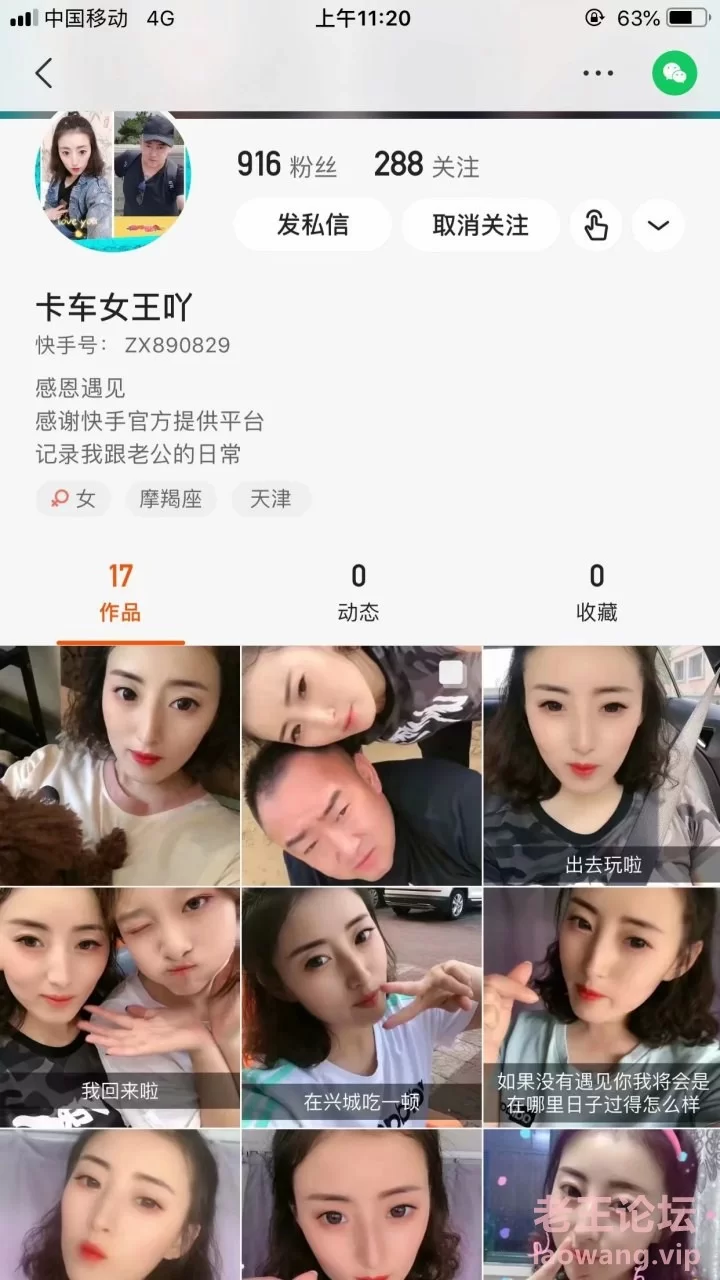Viewport: 720px width, 1280px height.
Task: Switch to the 收藏 tab
Action: point(597,592)
